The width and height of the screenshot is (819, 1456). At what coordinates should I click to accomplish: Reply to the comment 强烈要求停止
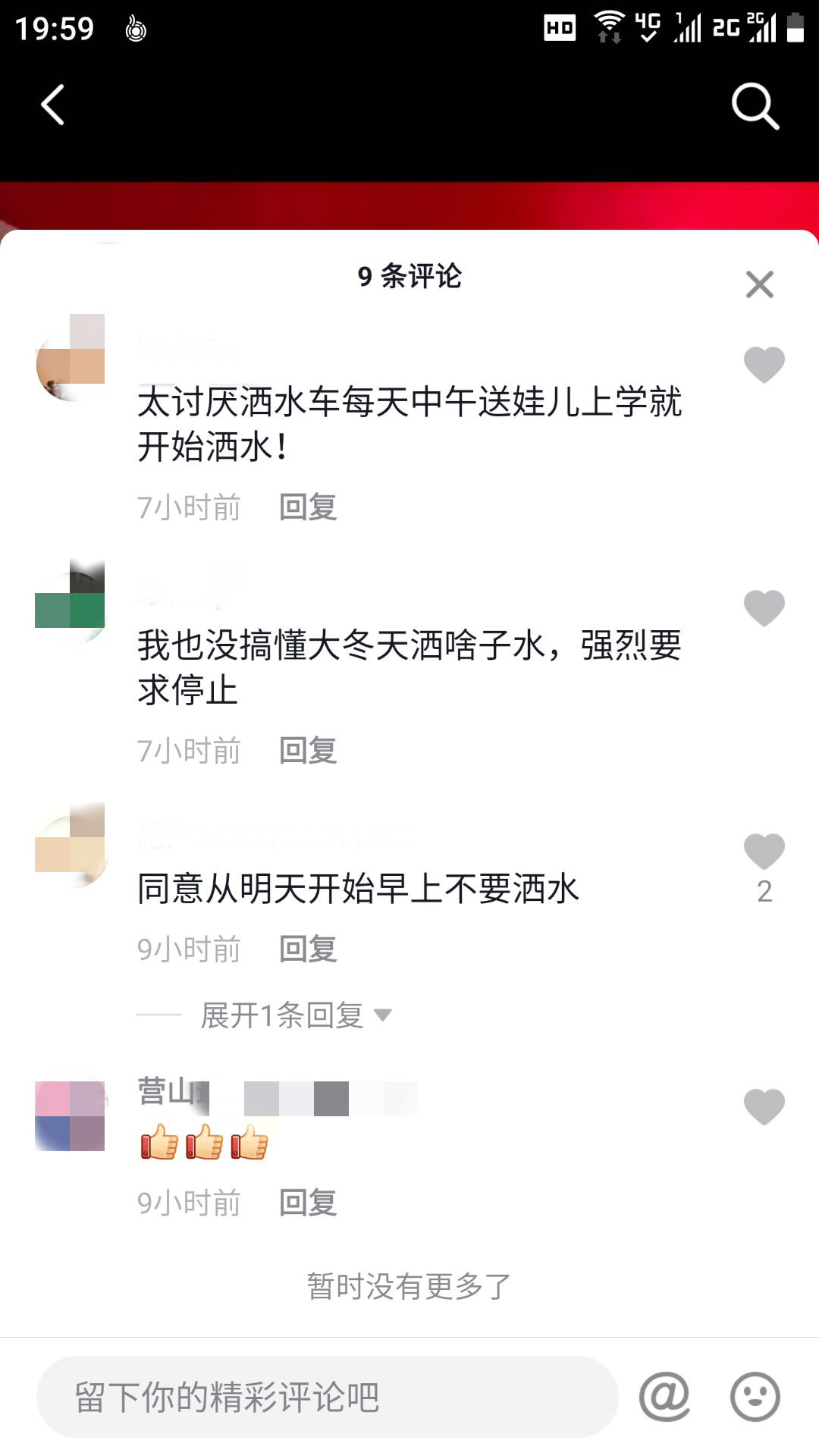tap(307, 750)
